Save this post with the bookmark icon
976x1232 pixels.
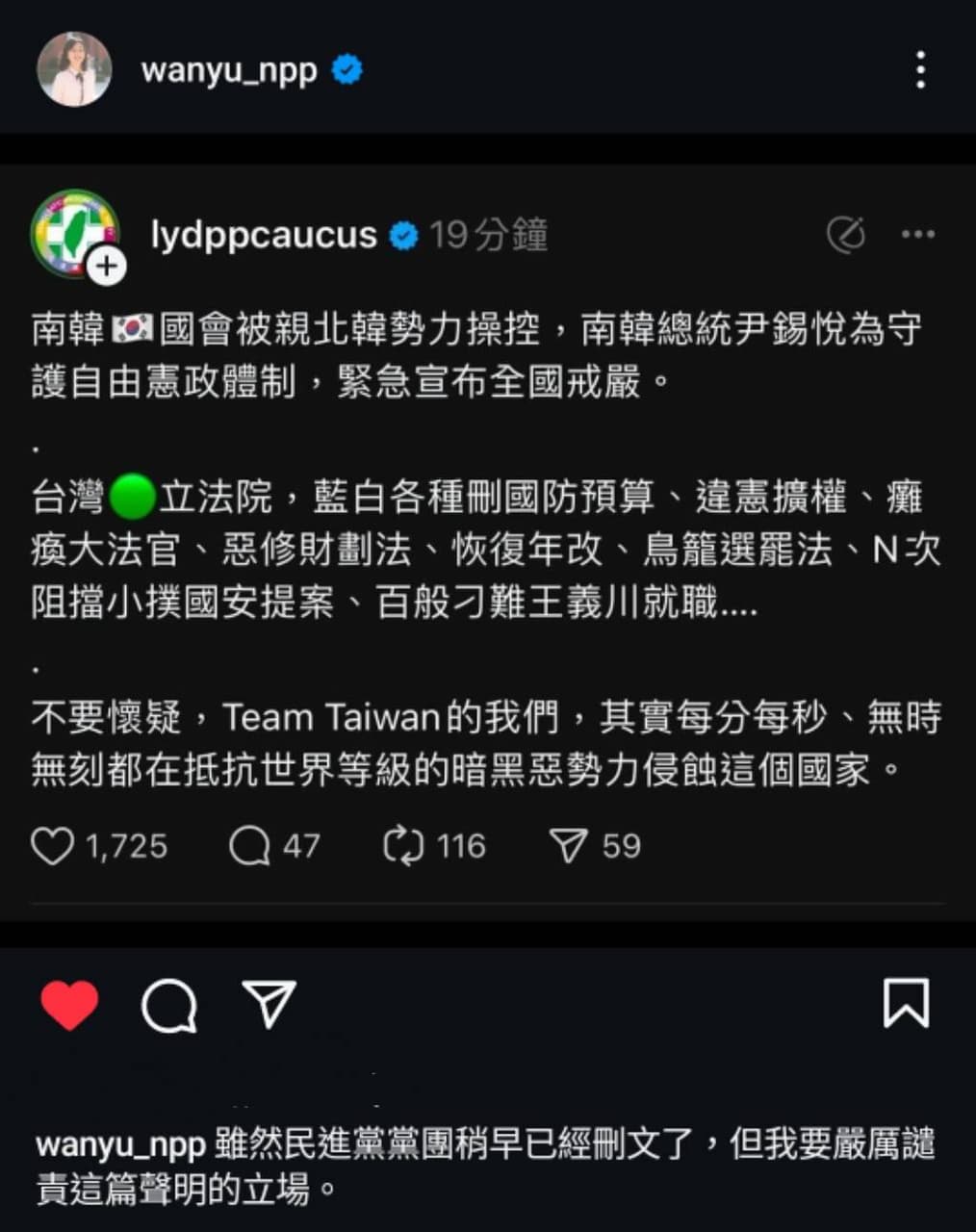click(906, 1003)
